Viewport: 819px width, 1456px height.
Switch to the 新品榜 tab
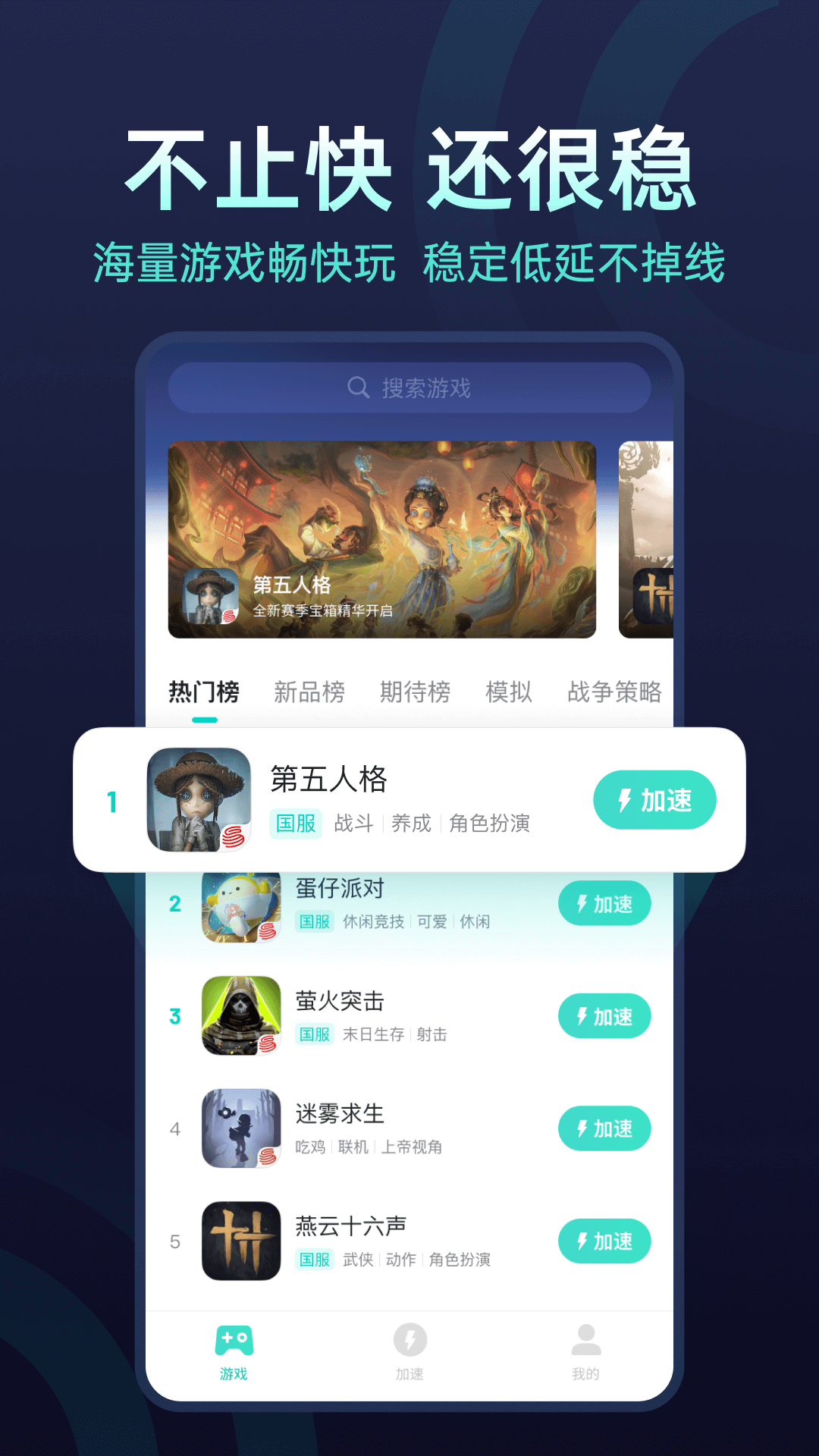[x=308, y=691]
